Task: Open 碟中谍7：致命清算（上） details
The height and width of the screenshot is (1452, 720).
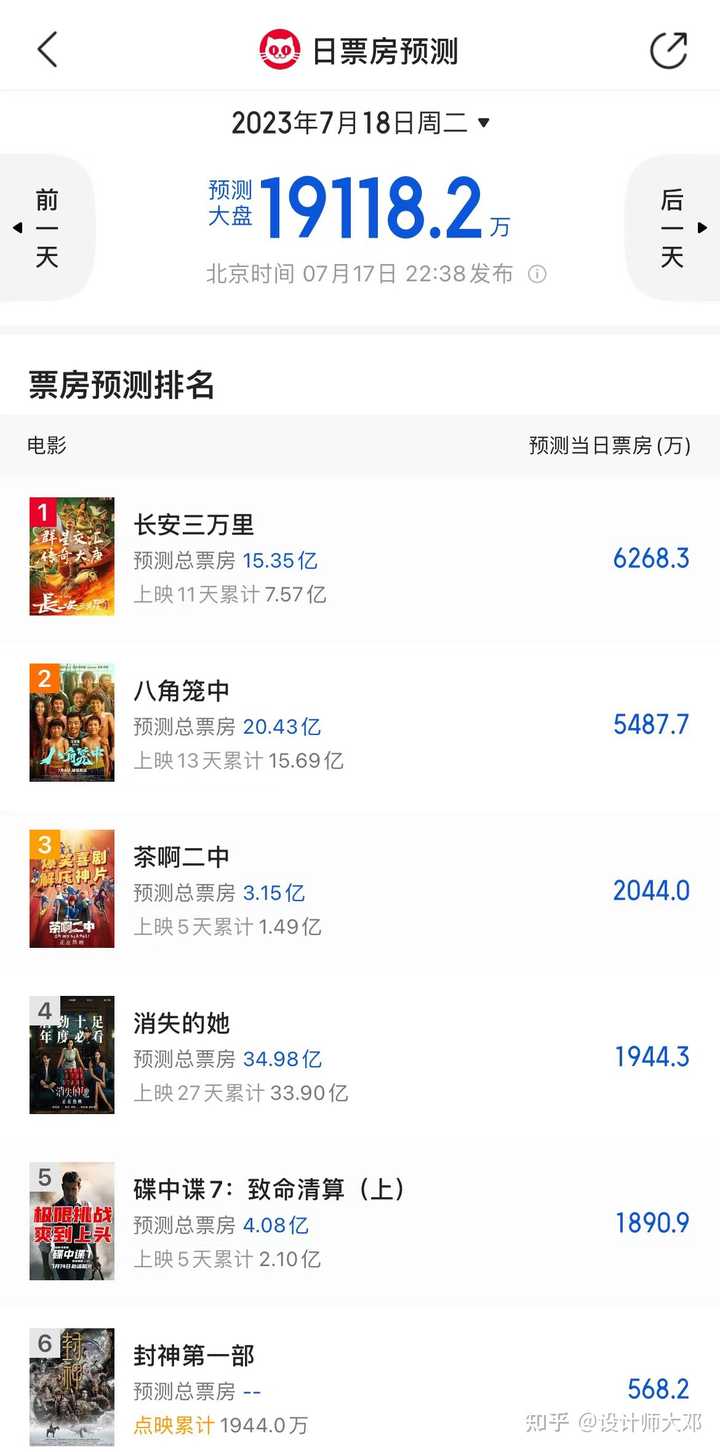Action: point(360,1222)
